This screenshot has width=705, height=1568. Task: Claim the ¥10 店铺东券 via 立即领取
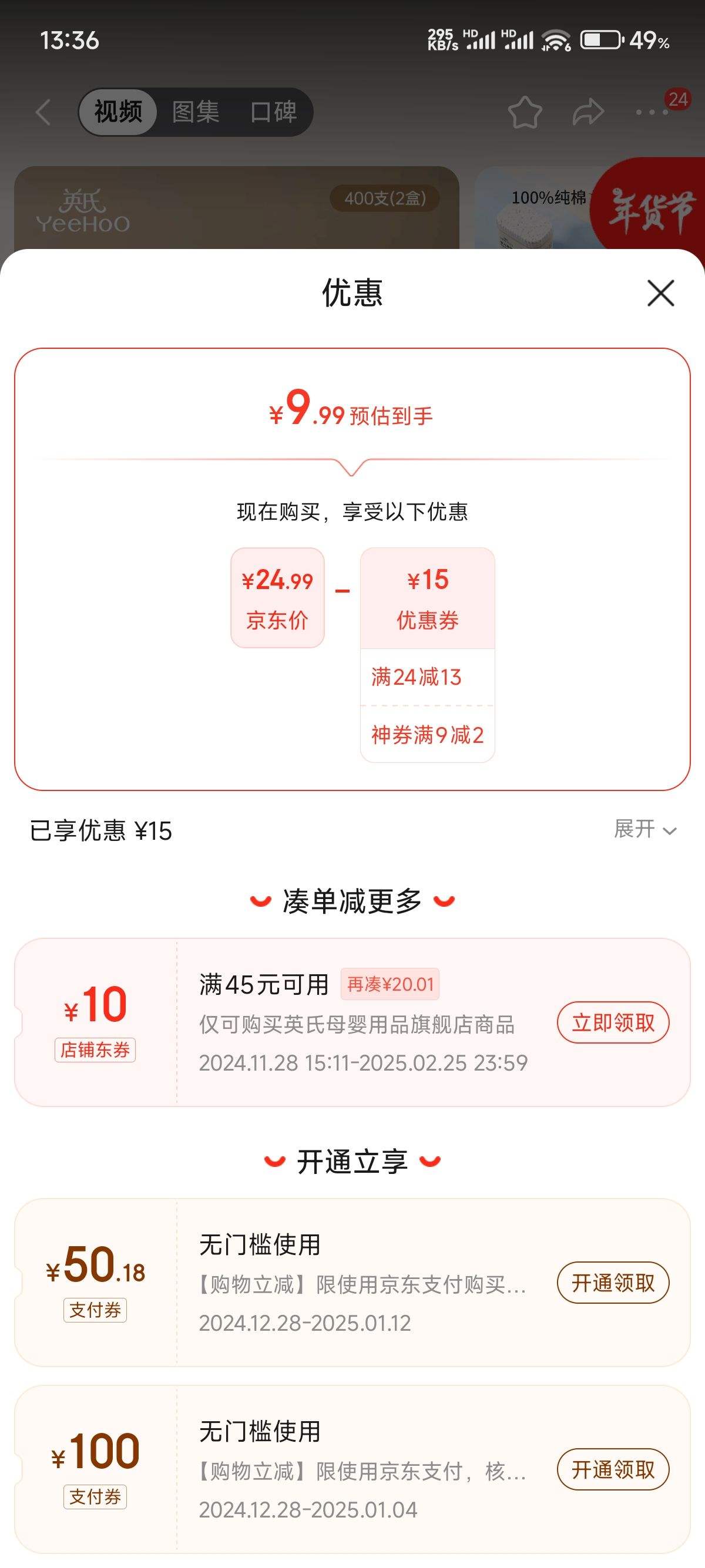(612, 1022)
